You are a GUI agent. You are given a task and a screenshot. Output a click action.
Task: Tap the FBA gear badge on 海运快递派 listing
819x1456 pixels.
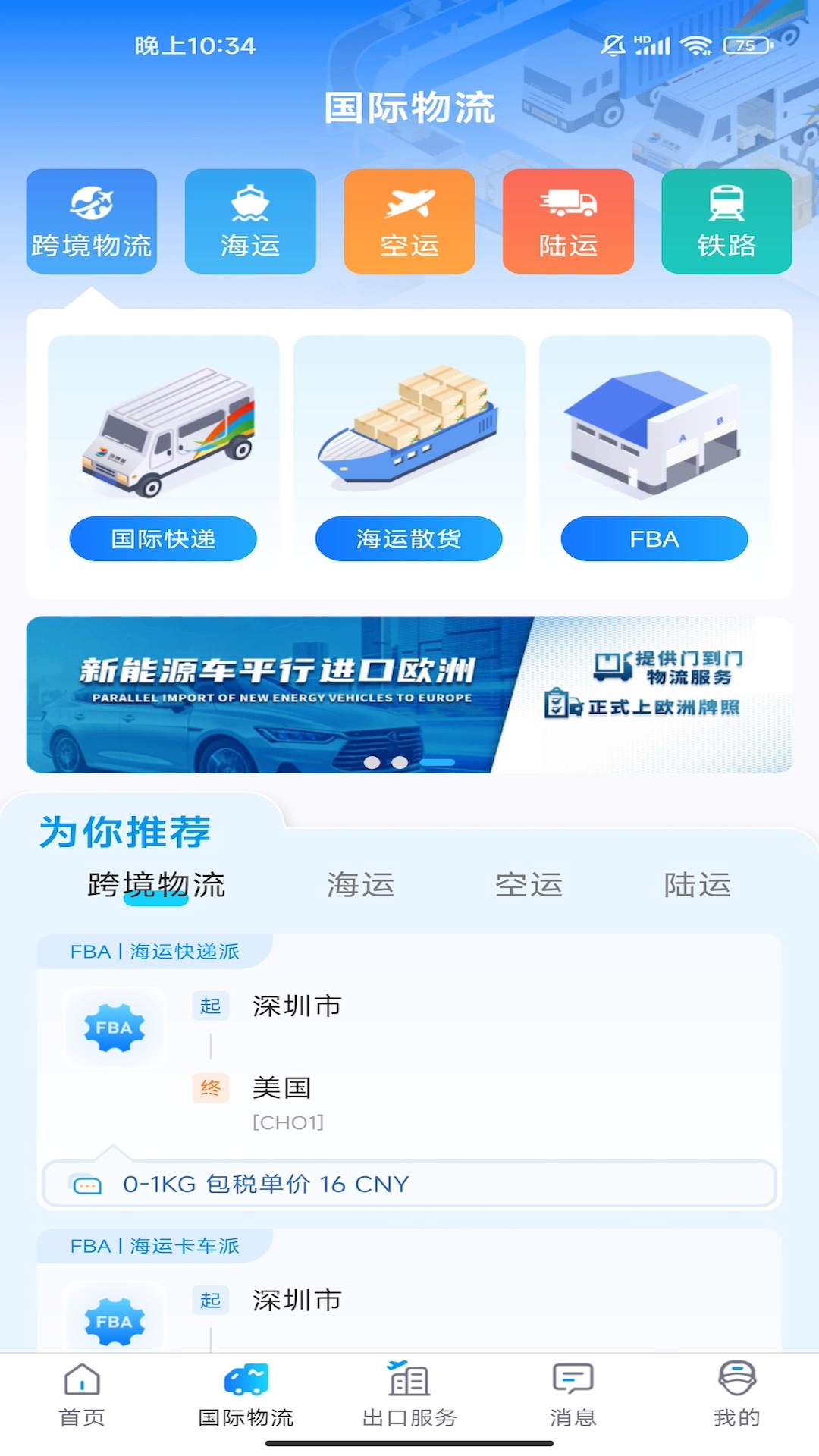[114, 1026]
